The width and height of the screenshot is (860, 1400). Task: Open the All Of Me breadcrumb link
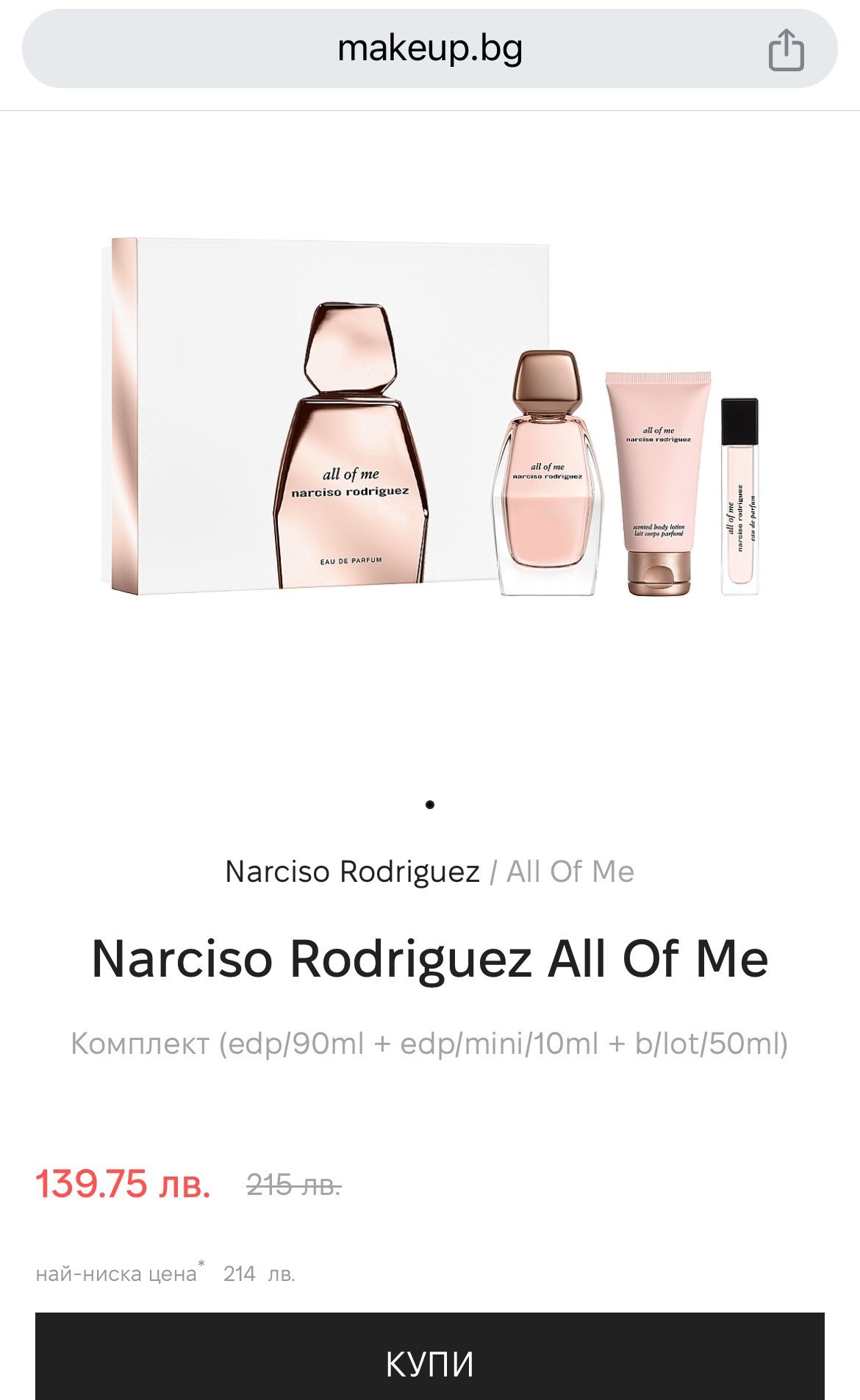(x=570, y=872)
